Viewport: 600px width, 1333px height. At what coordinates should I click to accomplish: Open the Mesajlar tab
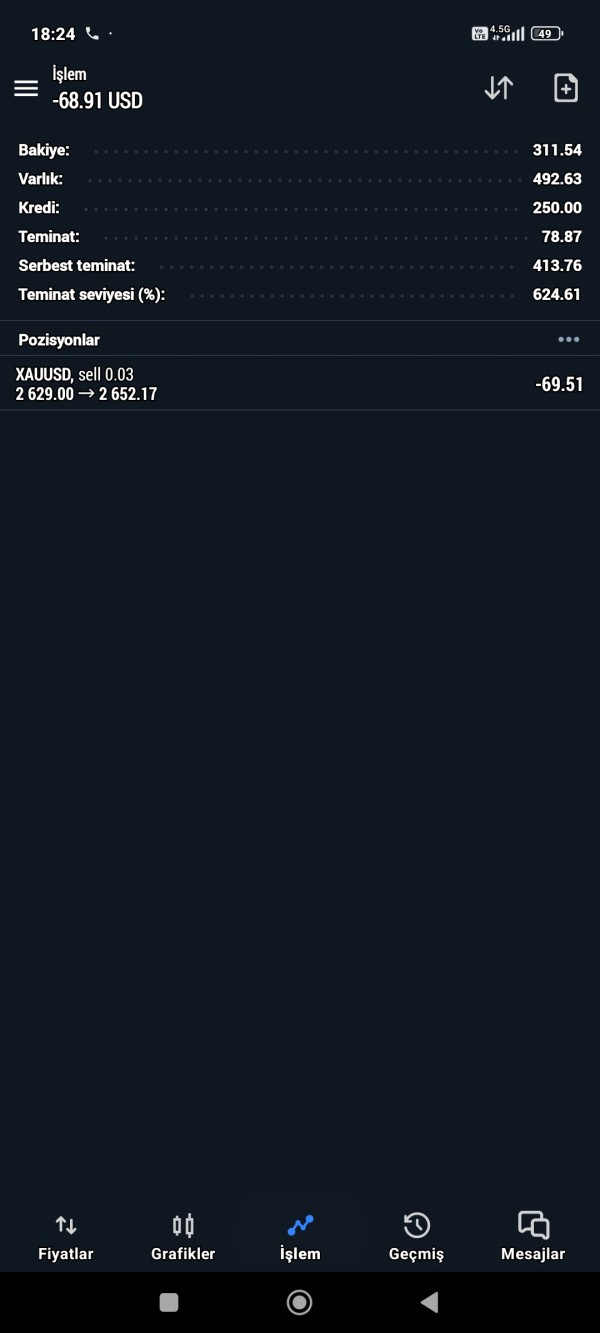(533, 1237)
